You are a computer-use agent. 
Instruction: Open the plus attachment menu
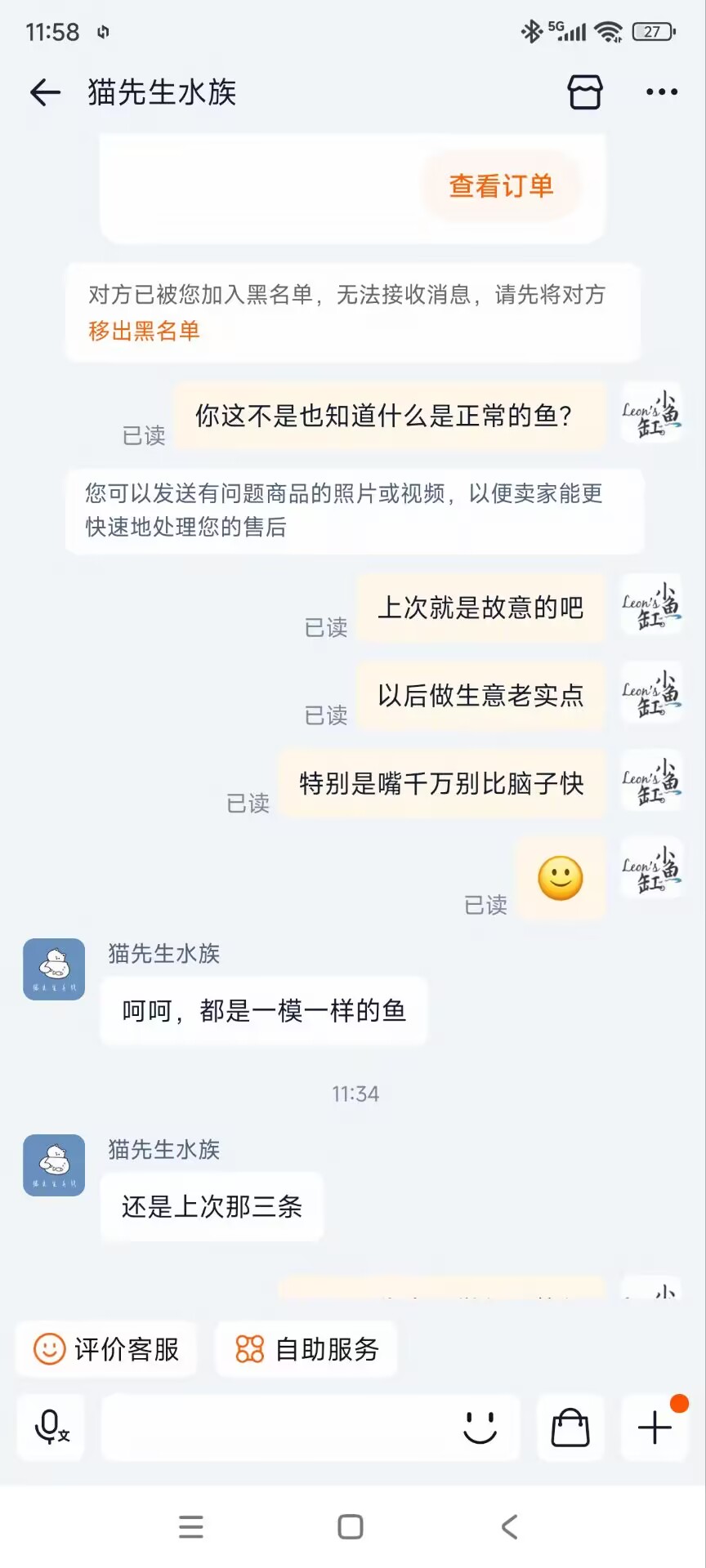pos(655,1428)
